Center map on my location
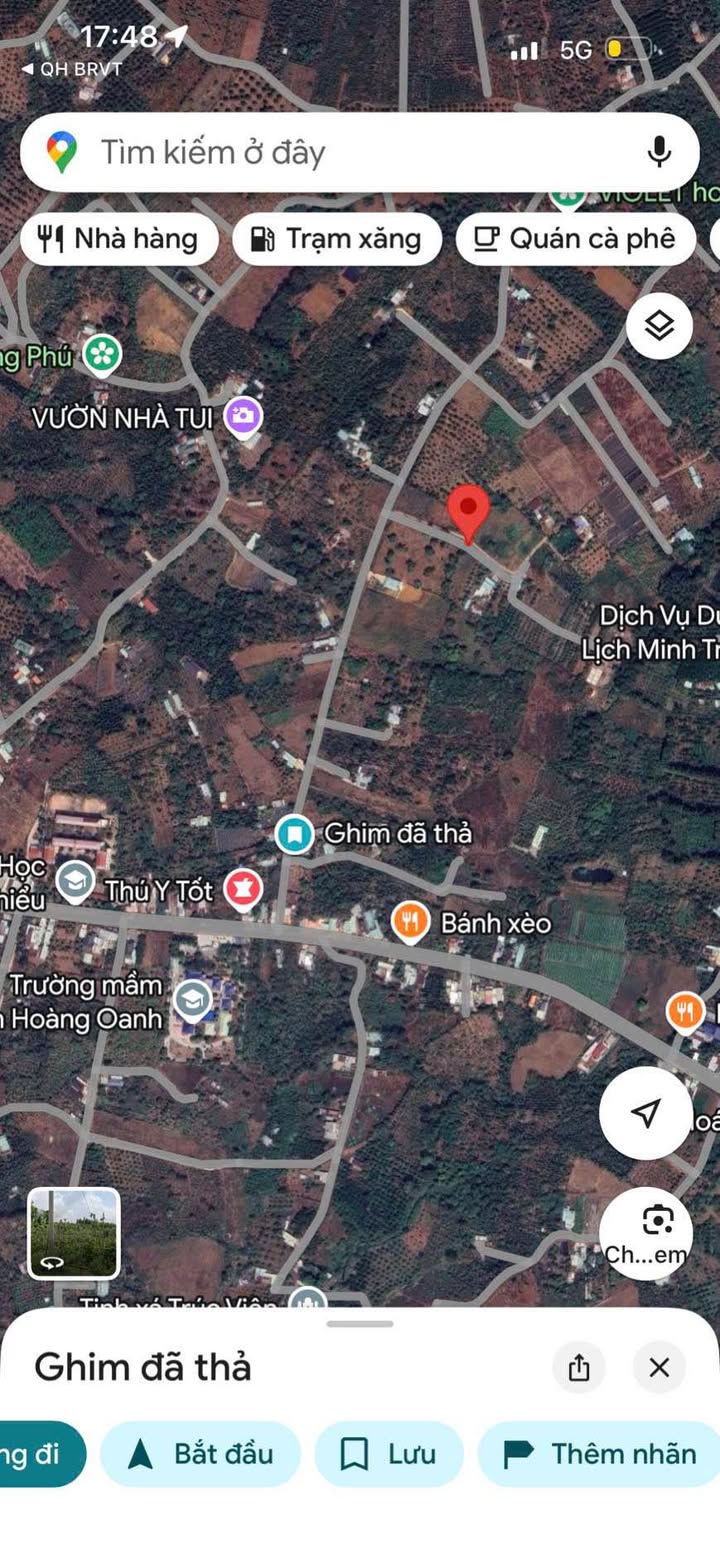The width and height of the screenshot is (720, 1558). click(x=645, y=1112)
